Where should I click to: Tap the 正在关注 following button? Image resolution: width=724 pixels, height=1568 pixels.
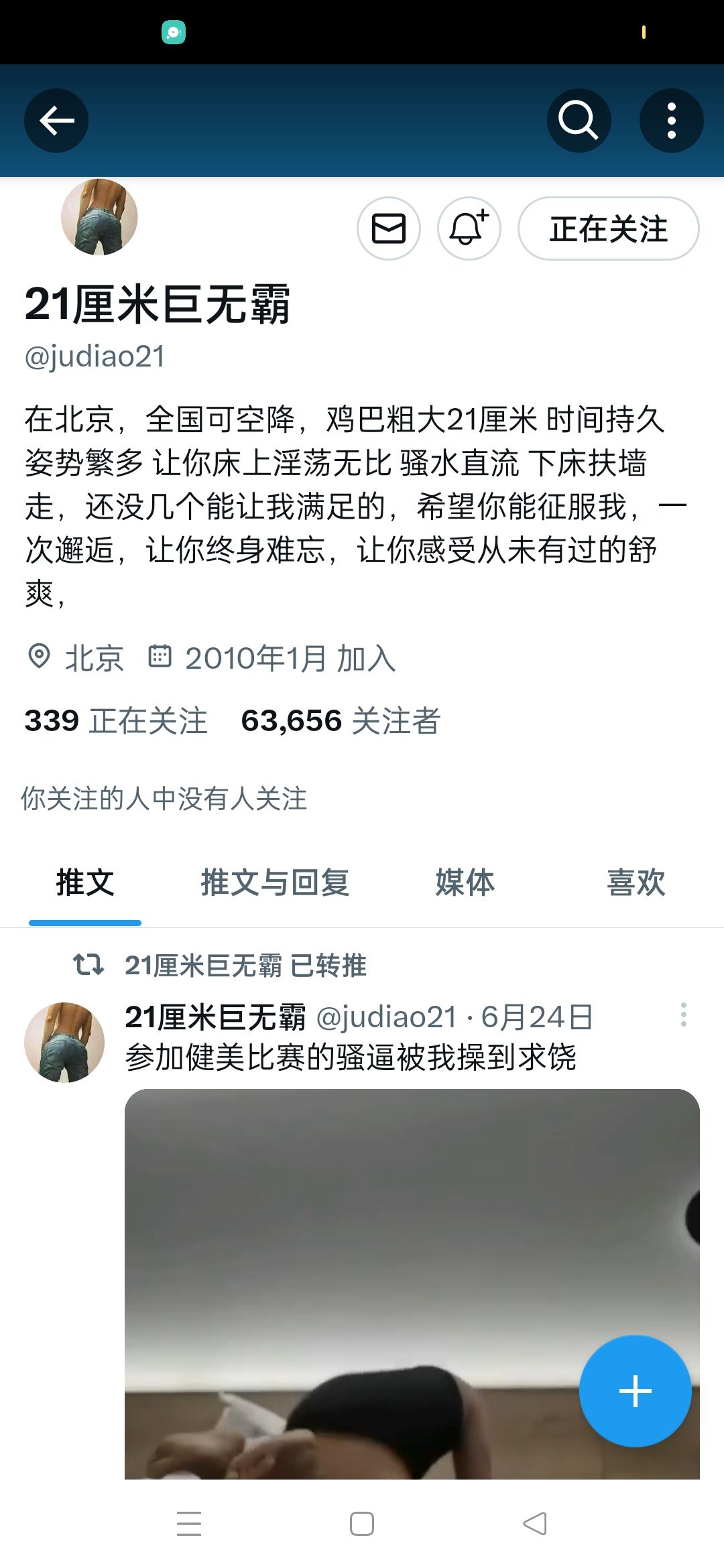[608, 228]
